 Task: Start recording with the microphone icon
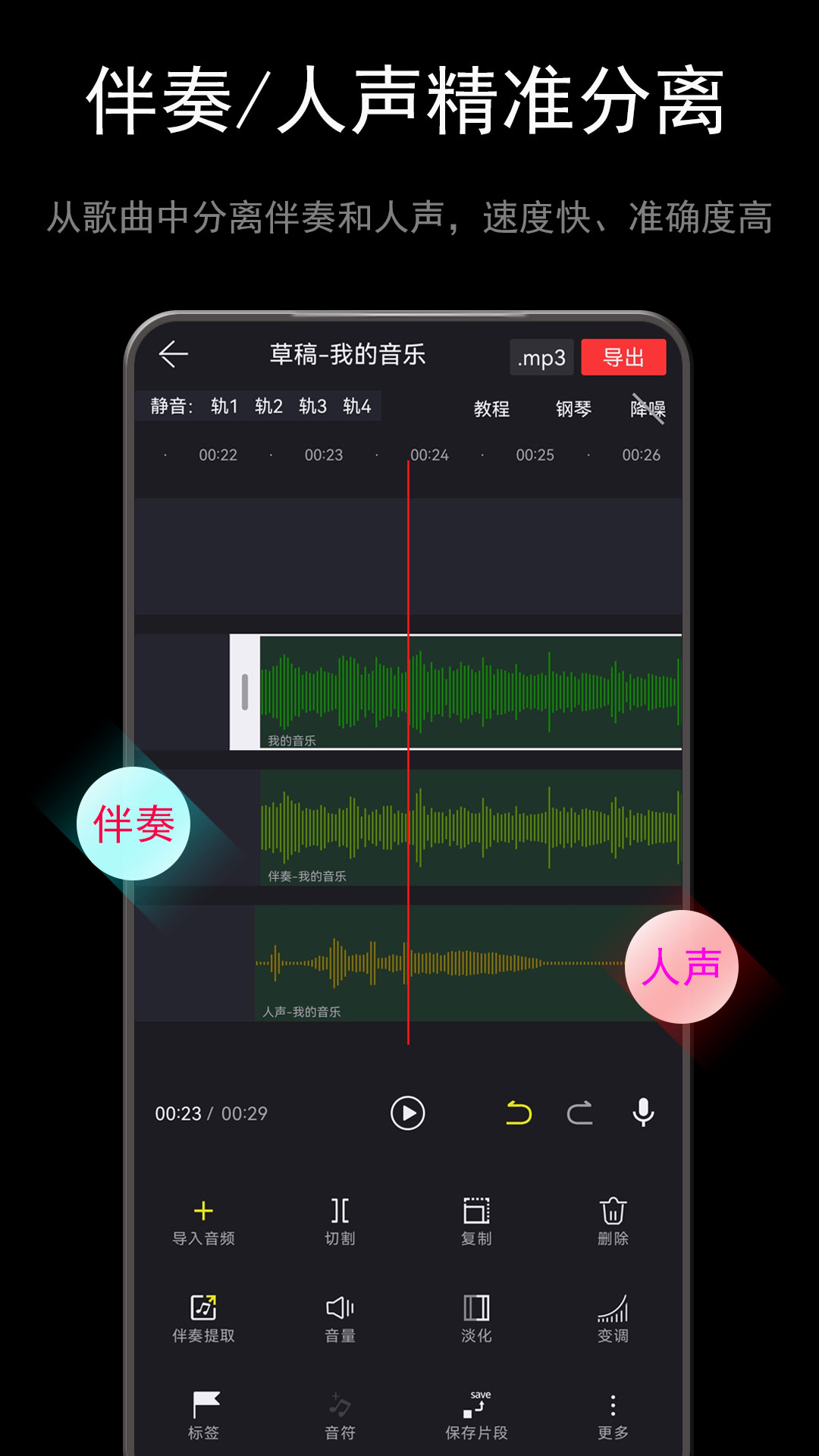click(643, 1115)
